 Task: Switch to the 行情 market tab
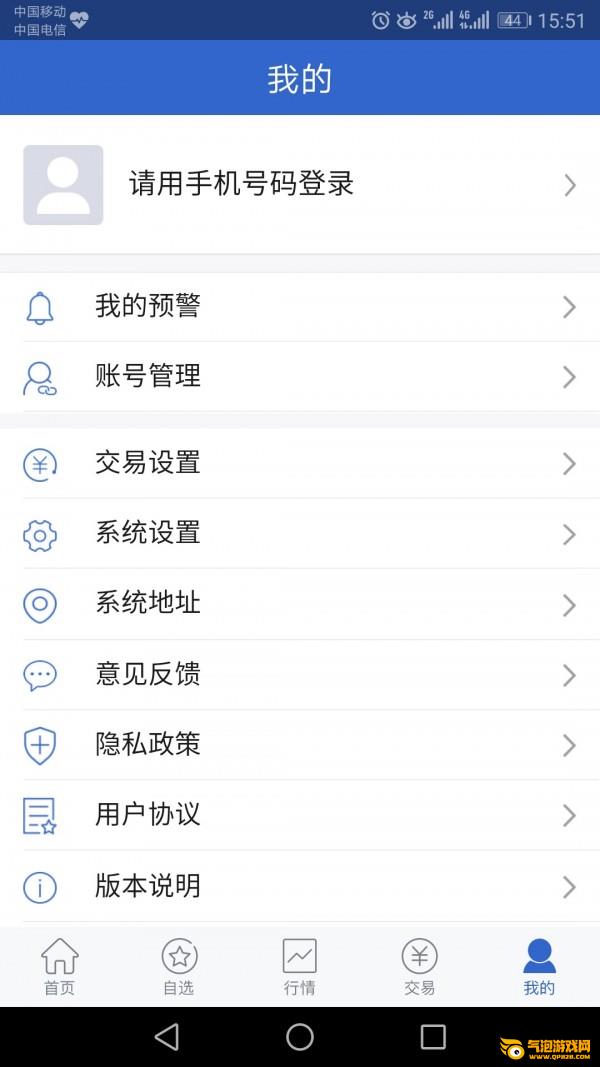click(x=300, y=967)
